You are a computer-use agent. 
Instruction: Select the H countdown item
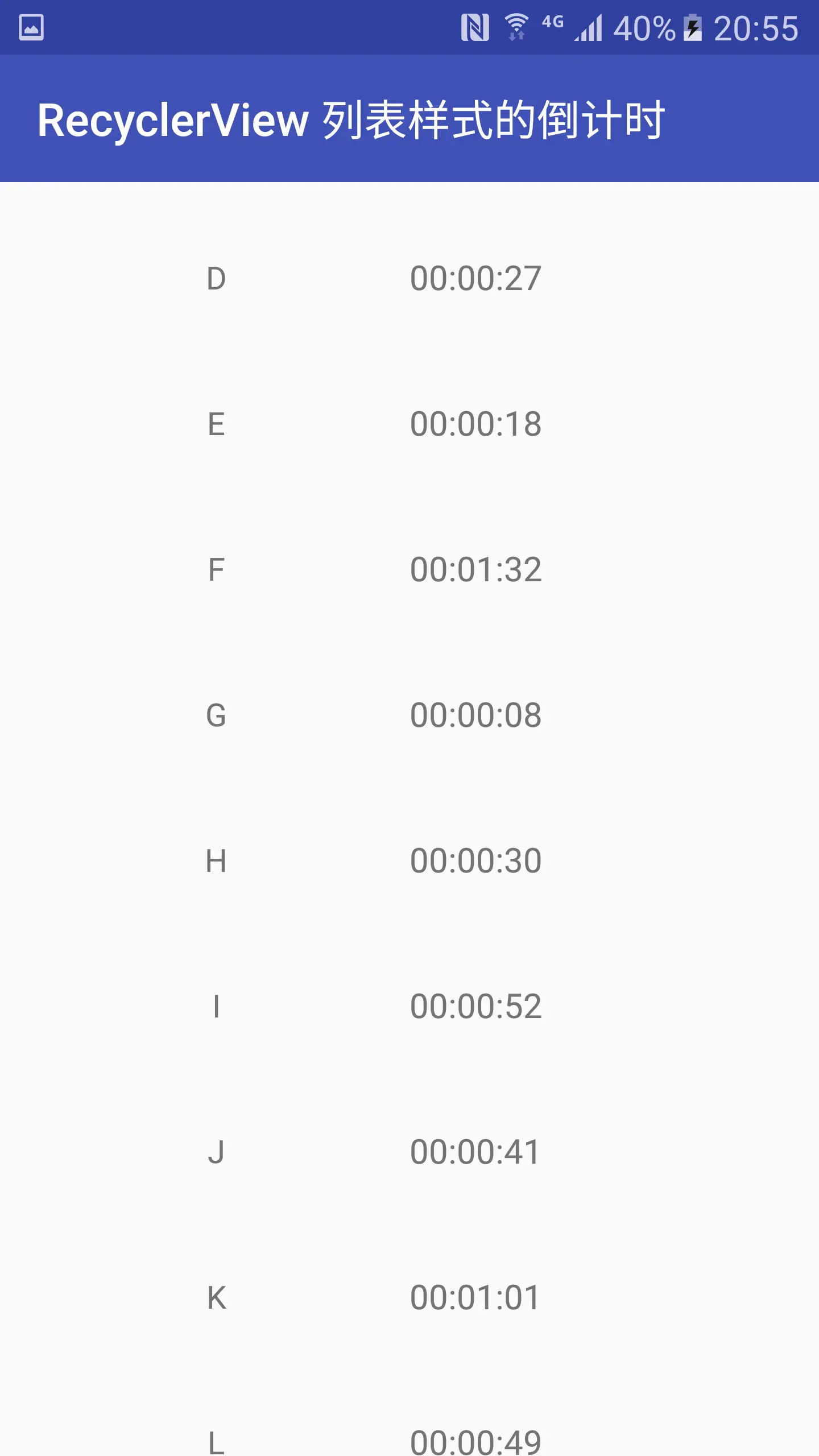tap(409, 861)
